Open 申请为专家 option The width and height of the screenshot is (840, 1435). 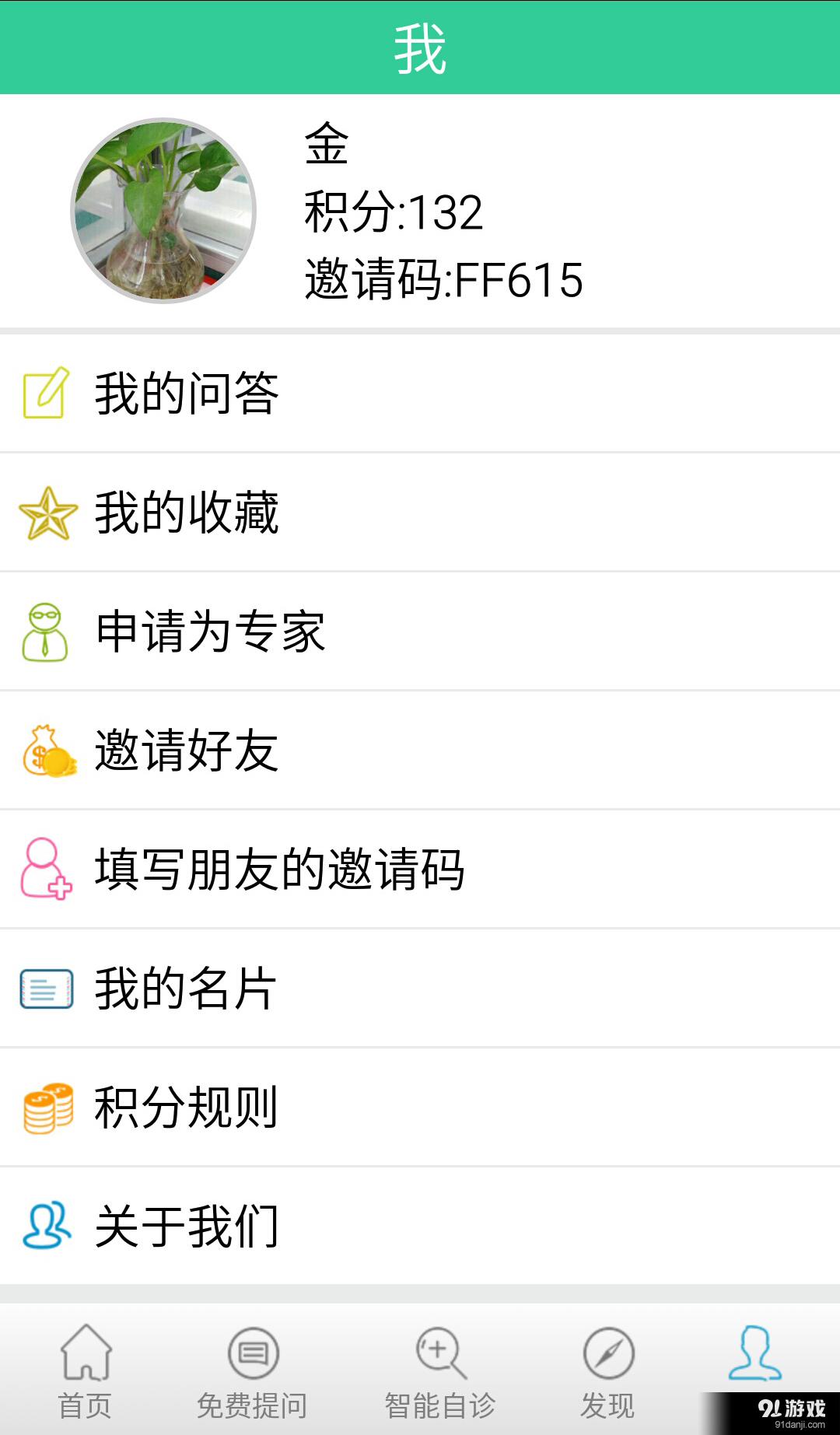point(210,632)
